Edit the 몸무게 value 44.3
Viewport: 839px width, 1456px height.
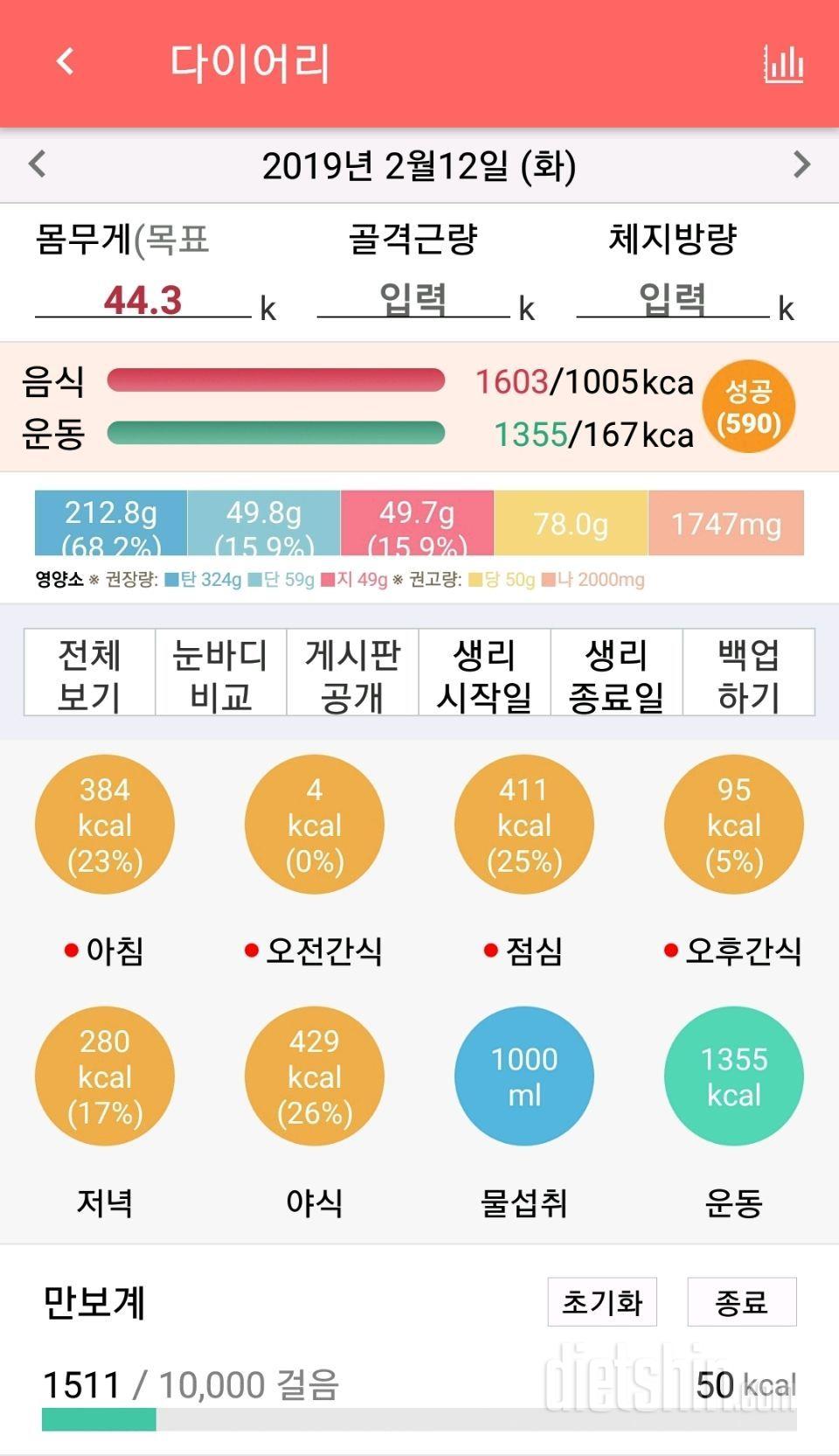coord(142,300)
